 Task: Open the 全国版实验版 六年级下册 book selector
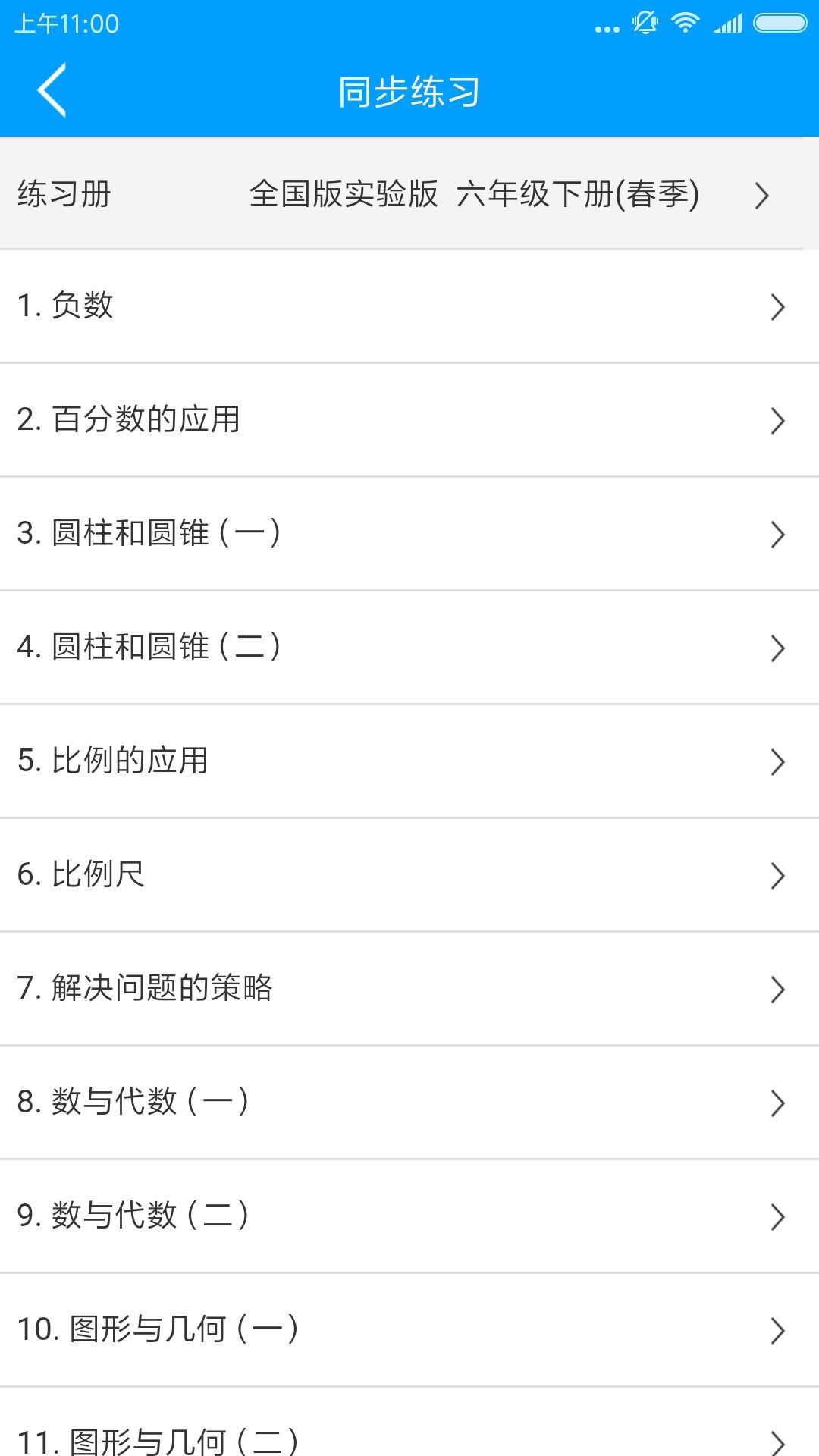[x=476, y=195]
